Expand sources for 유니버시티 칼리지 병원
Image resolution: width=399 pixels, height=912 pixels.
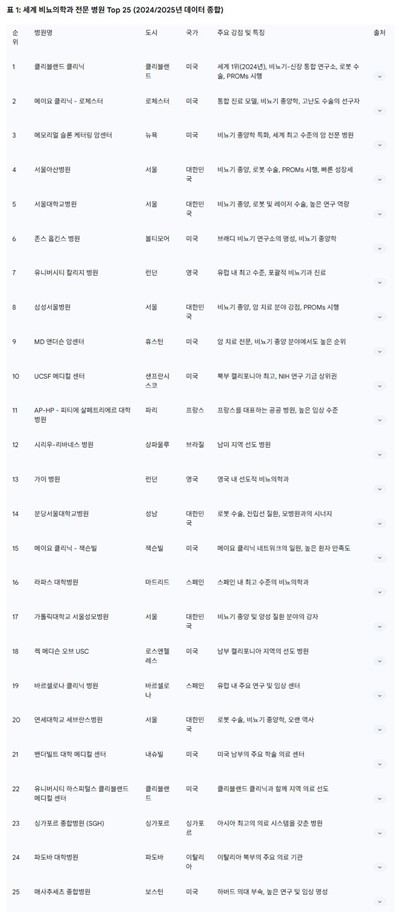[x=380, y=283]
